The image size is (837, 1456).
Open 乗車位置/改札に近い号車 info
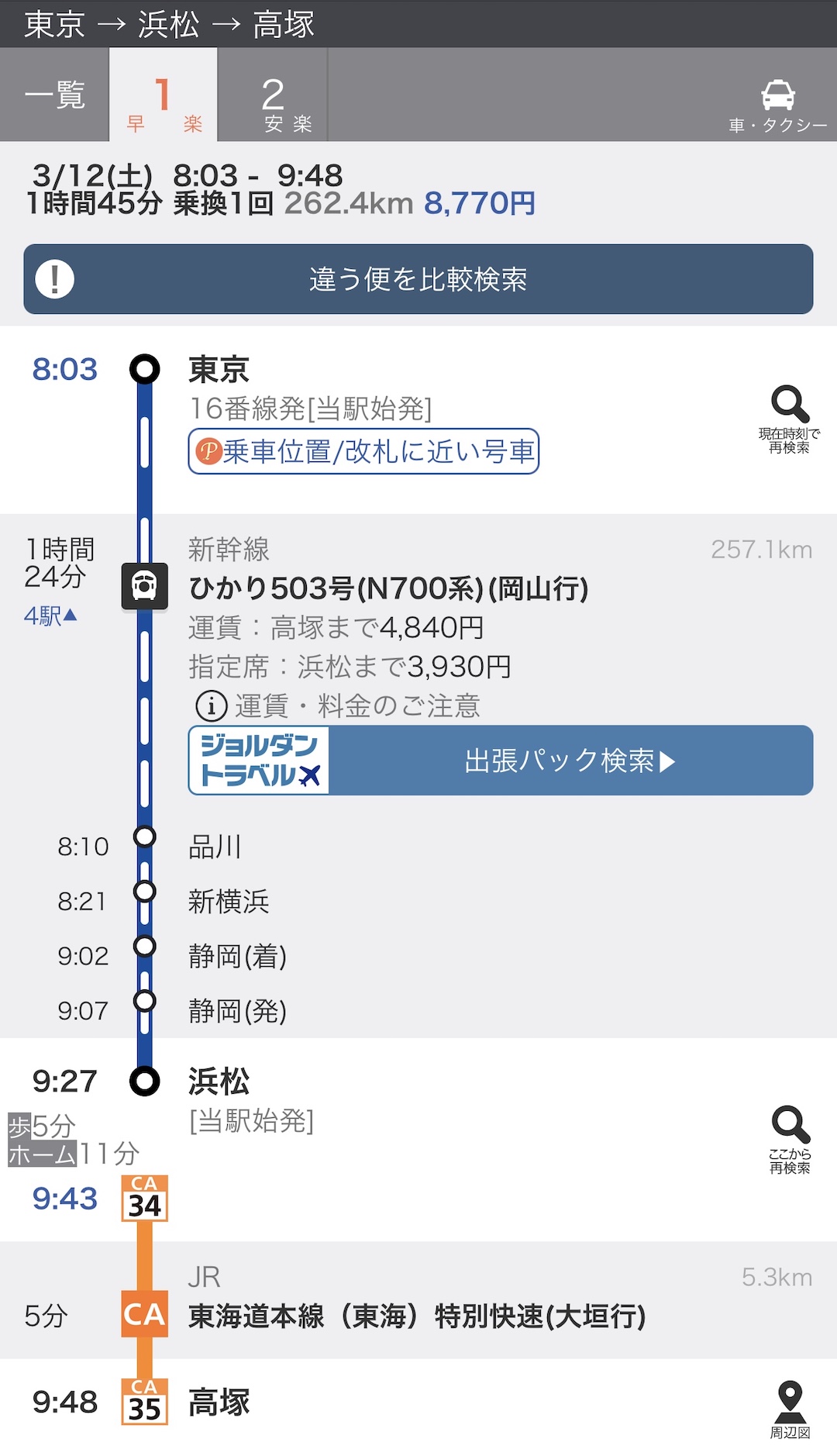[x=363, y=451]
